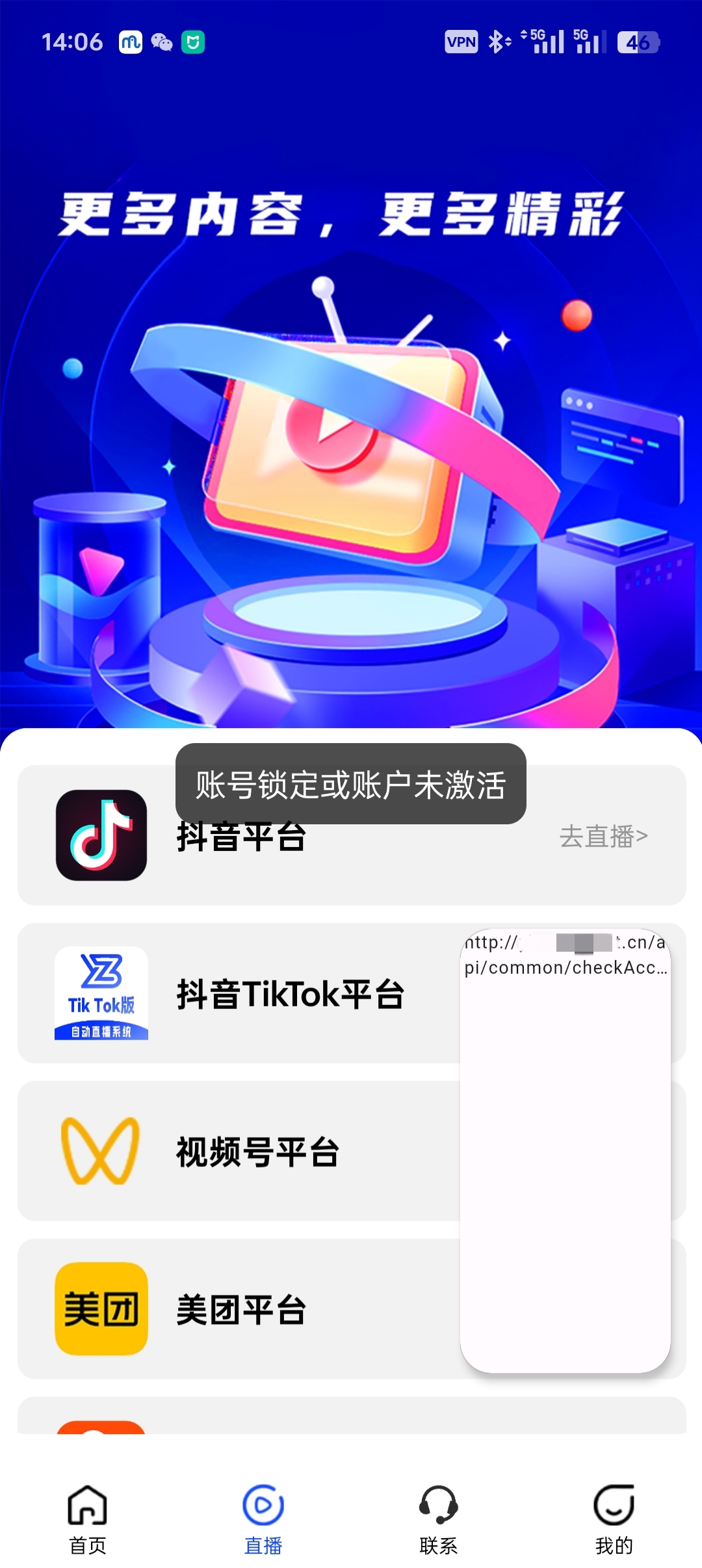Select the 抖音 (Douyin) platform icon

[101, 837]
